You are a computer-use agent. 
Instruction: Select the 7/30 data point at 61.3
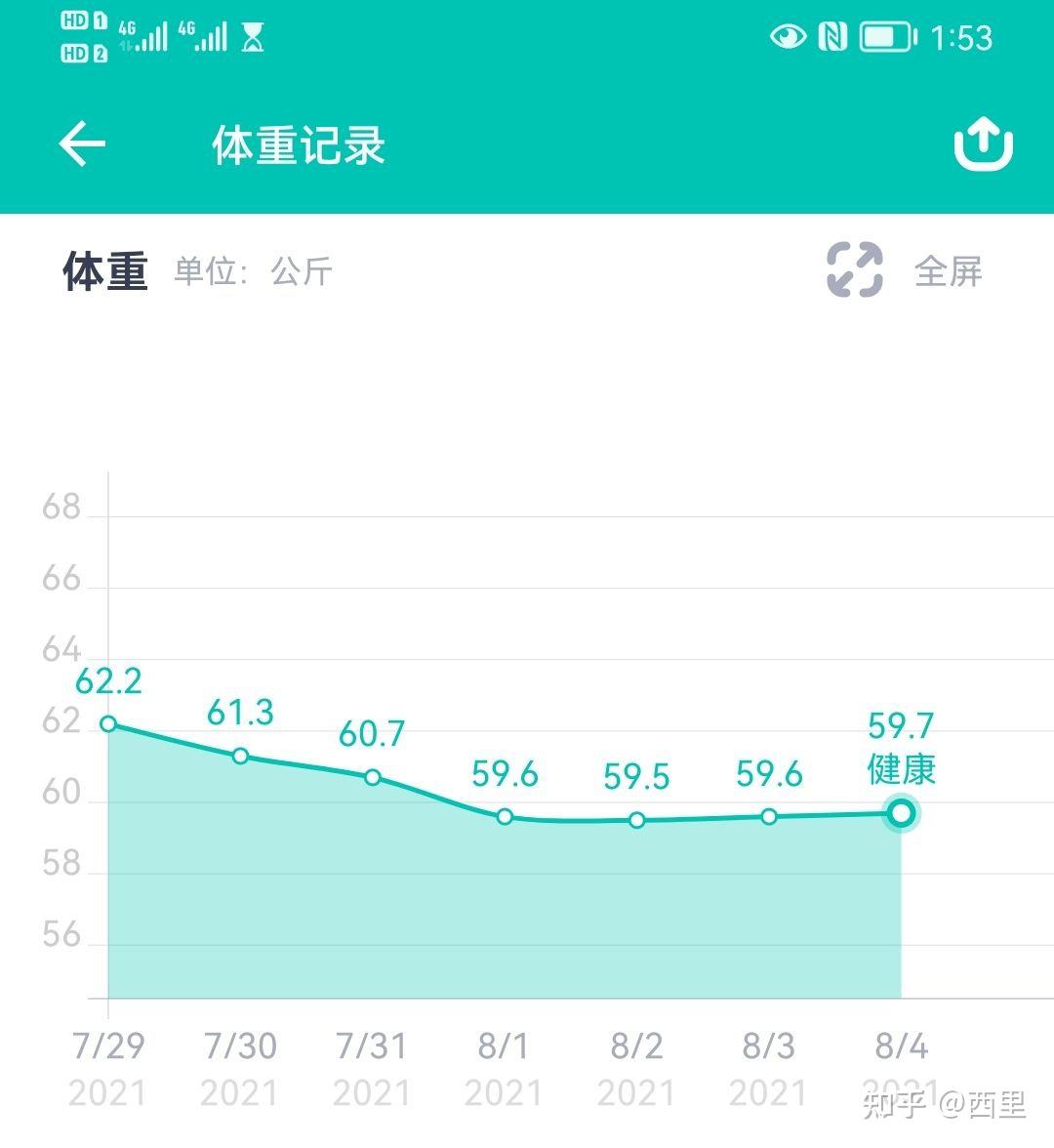click(x=240, y=756)
